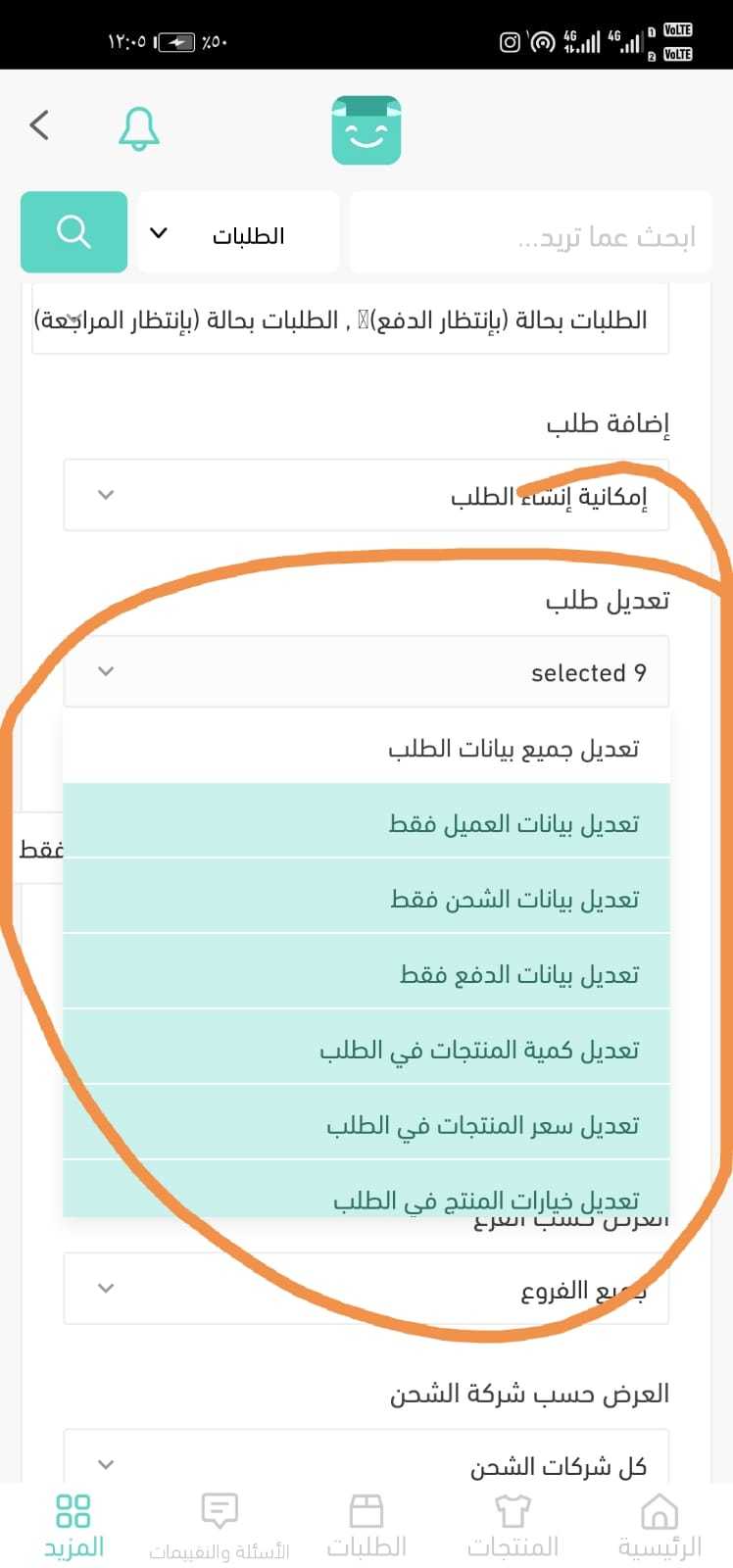Screen dimensions: 733x1568
Task: Select تعديل جميع بيانات الطلب option
Action: coord(366,750)
